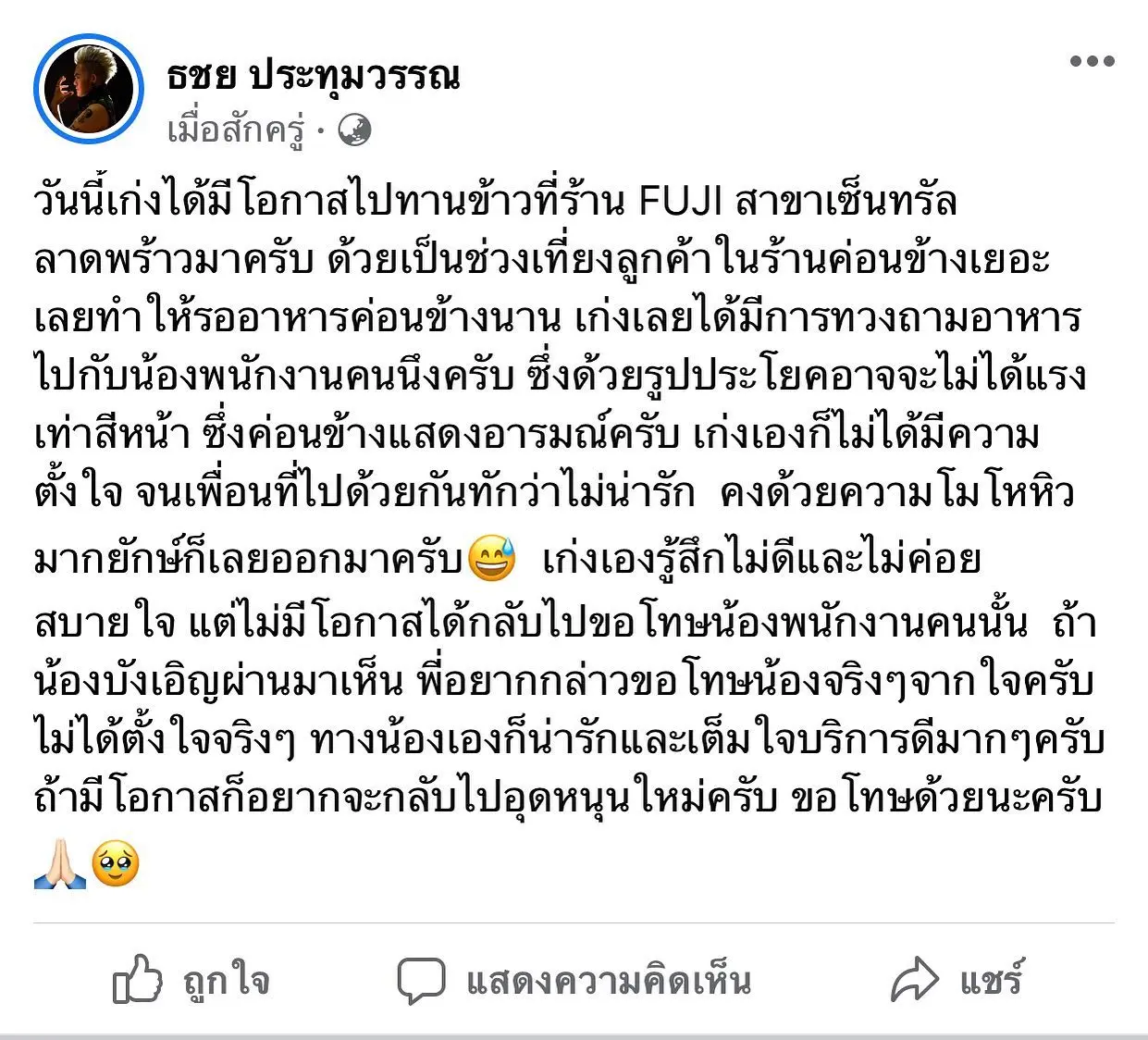The height and width of the screenshot is (1040, 1148).
Task: Open the post's three-dot options menu
Action: 1092,62
